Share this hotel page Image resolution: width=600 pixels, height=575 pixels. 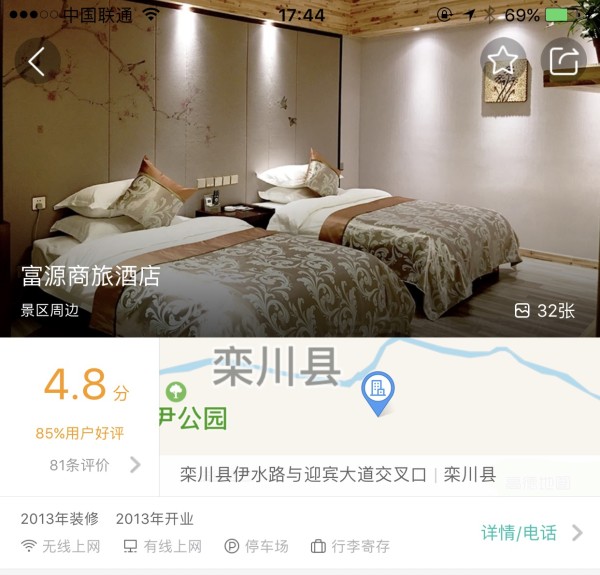tap(564, 61)
